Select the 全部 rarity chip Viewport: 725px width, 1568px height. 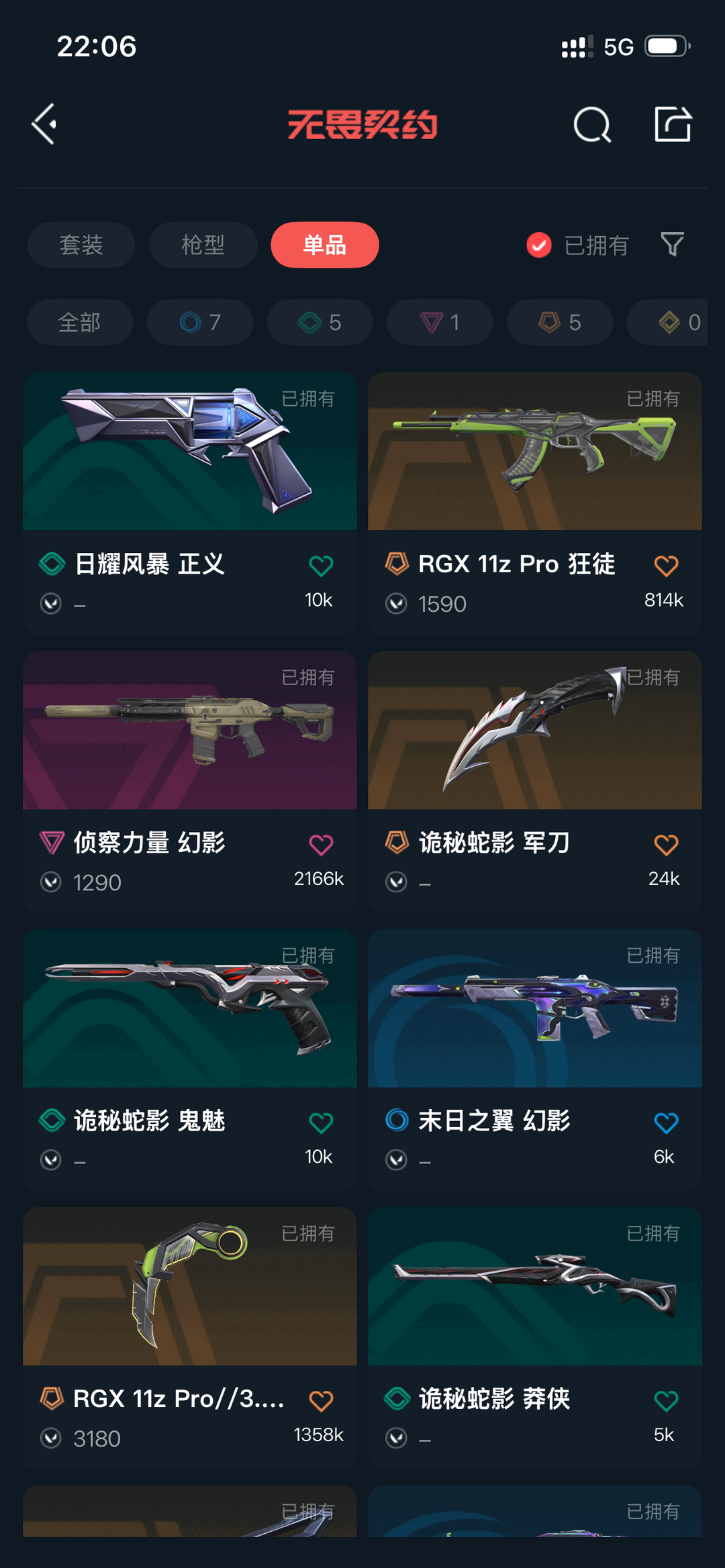pos(80,323)
